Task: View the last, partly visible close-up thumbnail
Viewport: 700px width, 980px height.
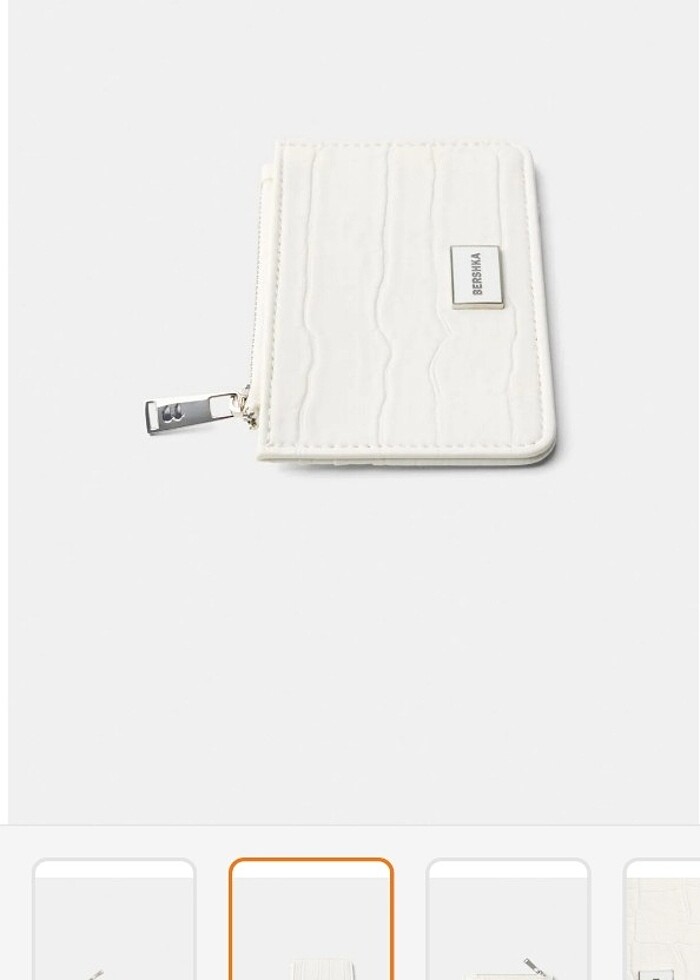Action: [662, 920]
